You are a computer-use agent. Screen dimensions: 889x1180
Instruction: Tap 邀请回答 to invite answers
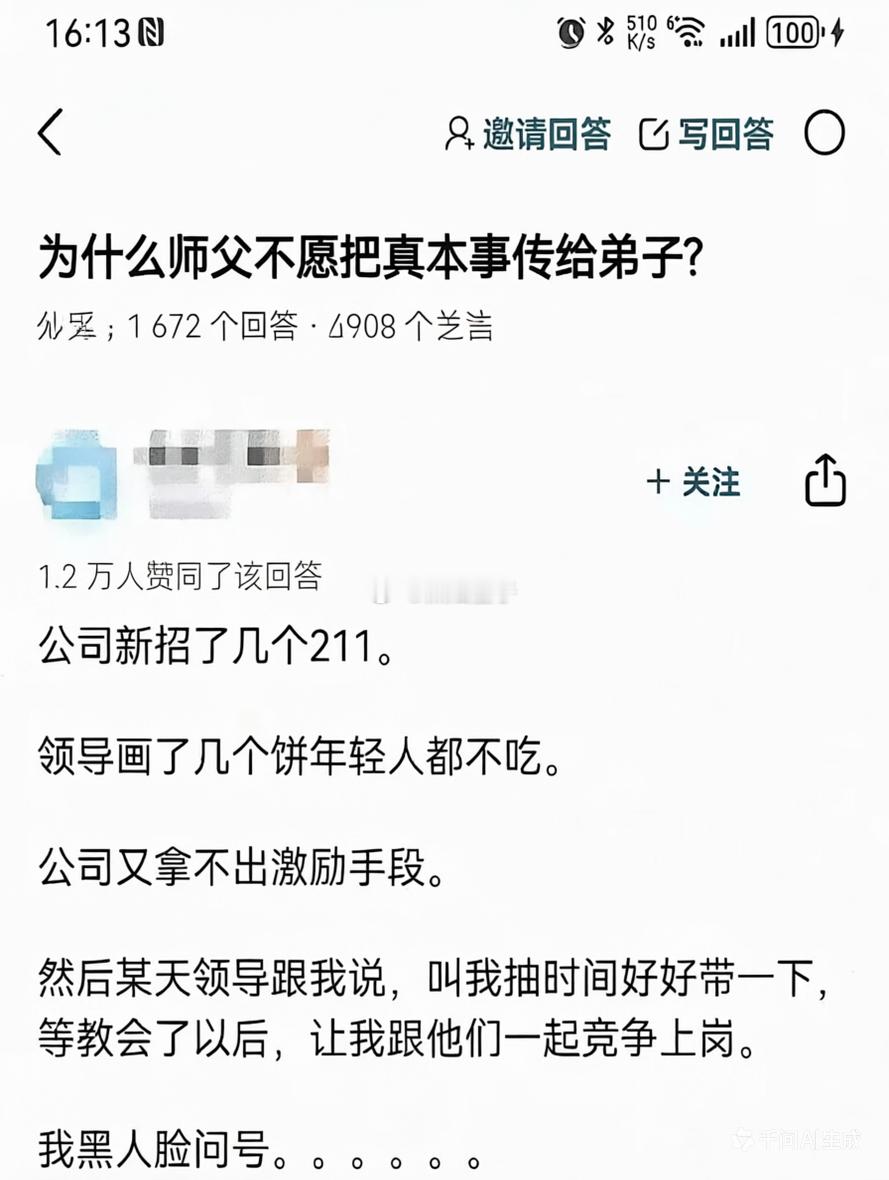(545, 135)
